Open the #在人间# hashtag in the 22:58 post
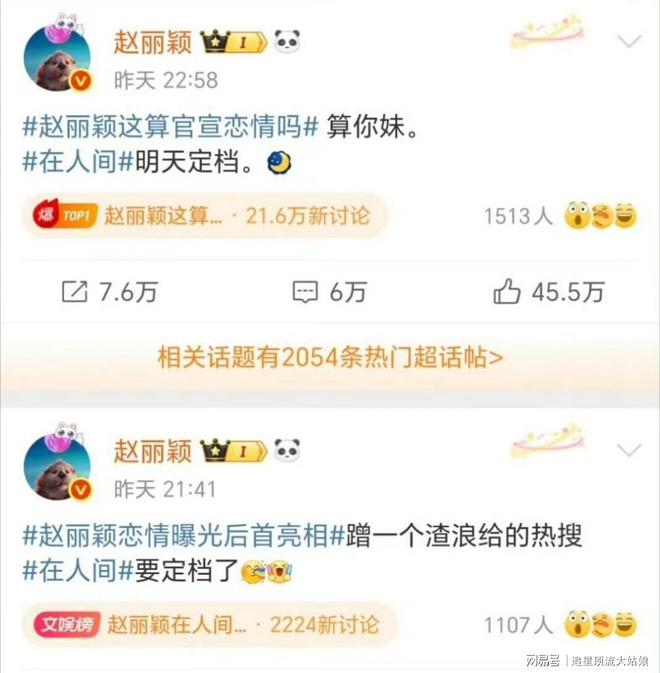This screenshot has height=673, width=660. tap(77, 163)
